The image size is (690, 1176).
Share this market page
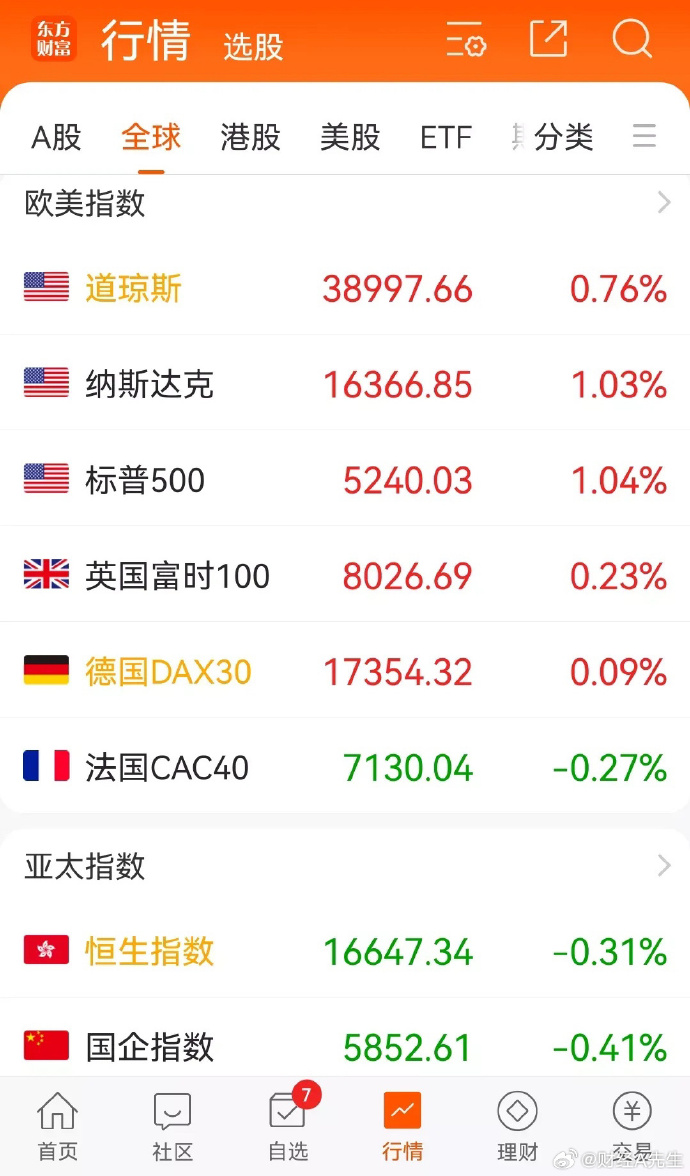point(548,38)
